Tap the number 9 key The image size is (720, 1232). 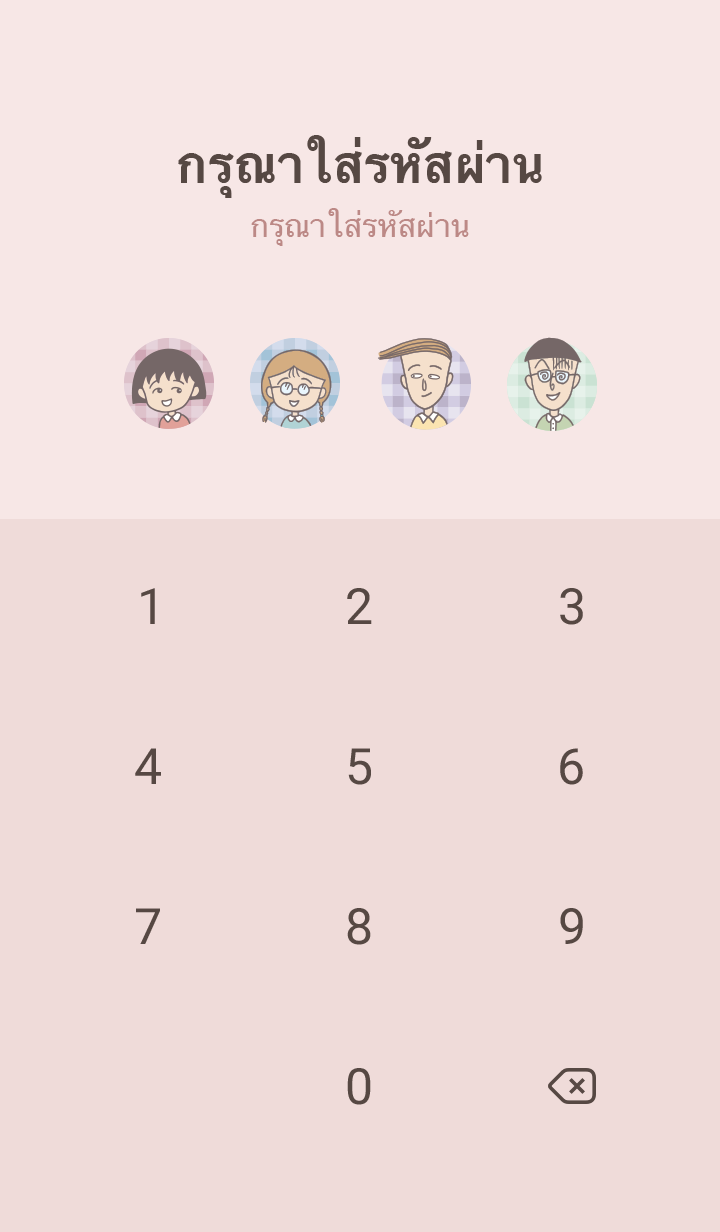[x=571, y=927]
